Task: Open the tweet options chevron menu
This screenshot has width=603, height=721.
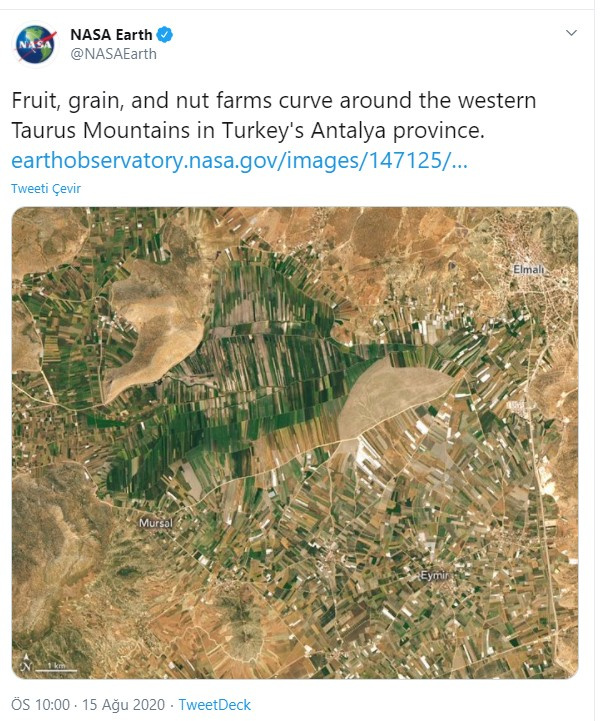Action: click(x=571, y=34)
